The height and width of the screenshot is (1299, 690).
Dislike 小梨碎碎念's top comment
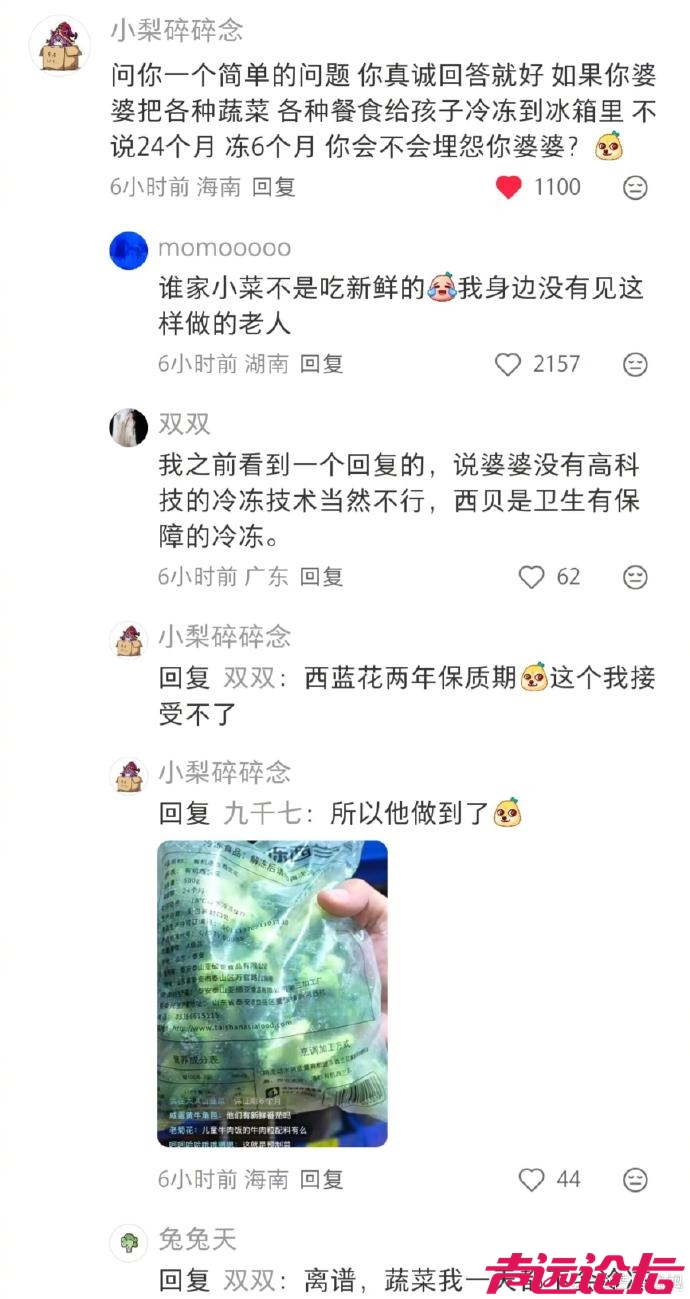tap(635, 187)
